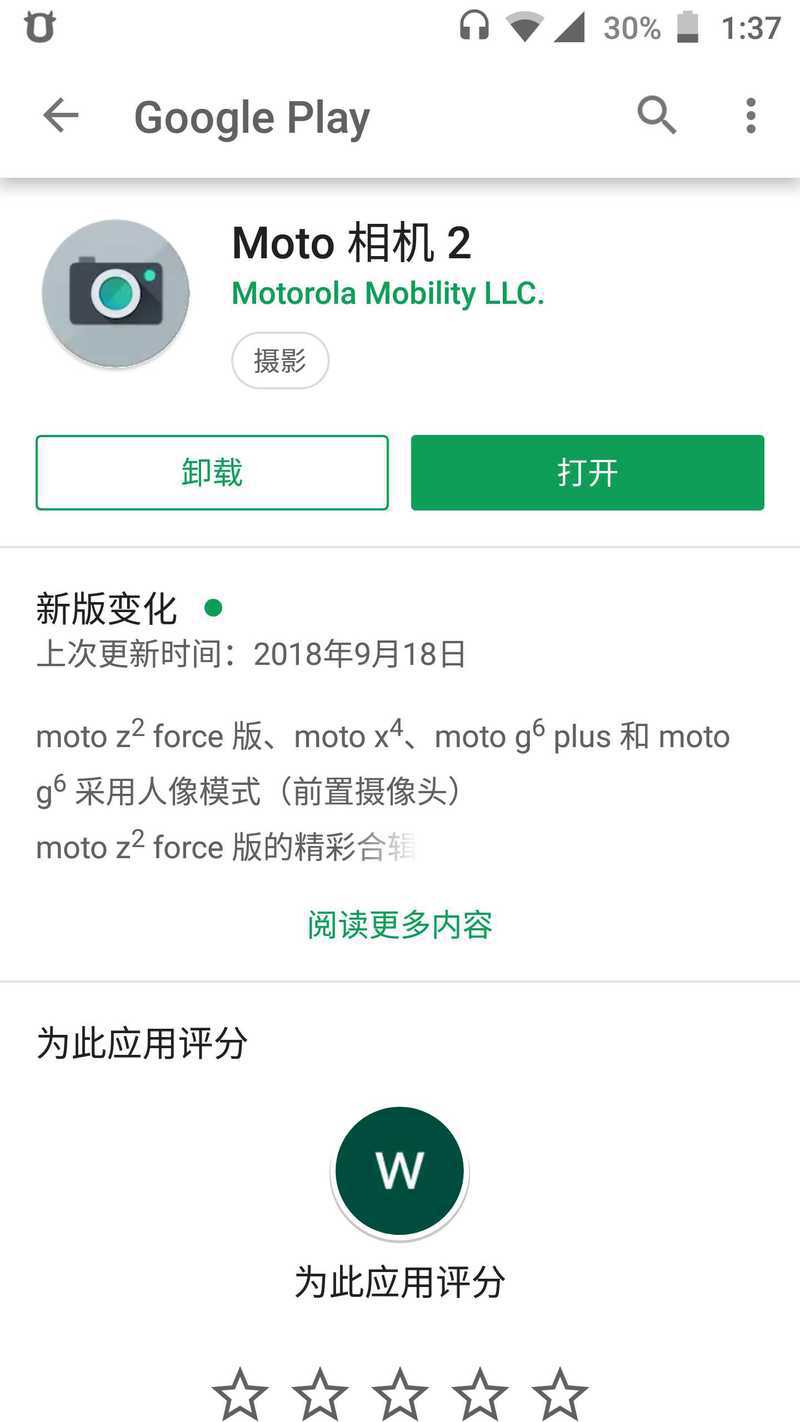Screen dimensions: 800x1422
Task: Open the overflow menu
Action: (751, 117)
